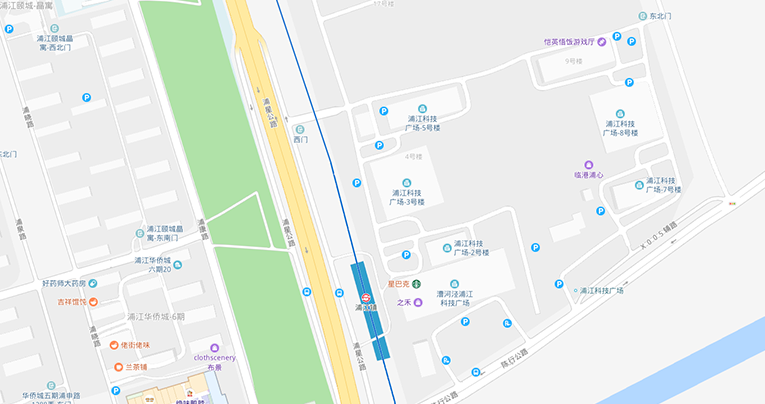Image resolution: width=765 pixels, height=404 pixels.
Task: Select 浦江科技广场-5号楼 building marker
Action: click(422, 108)
